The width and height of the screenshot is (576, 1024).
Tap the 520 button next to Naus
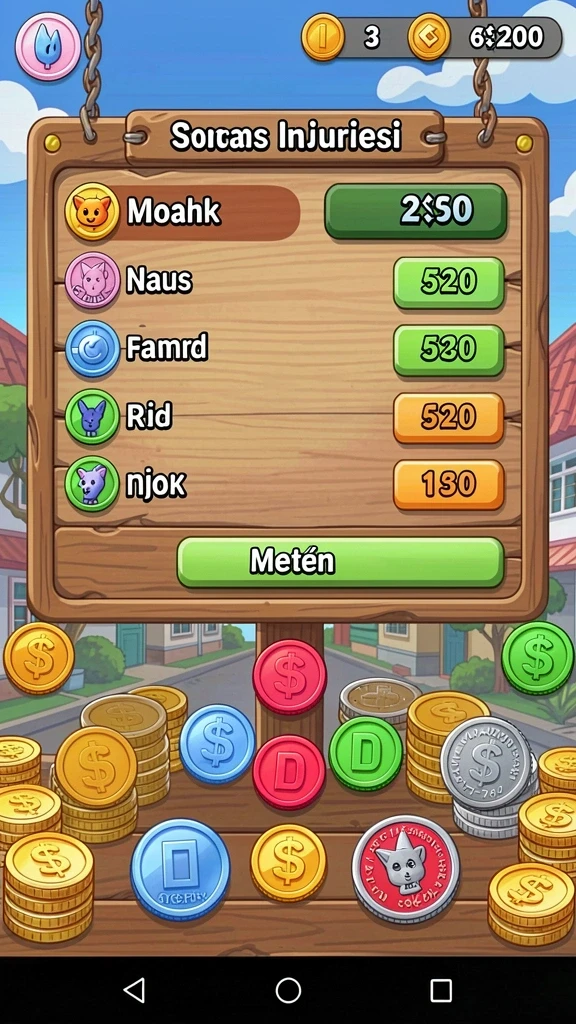(x=449, y=282)
